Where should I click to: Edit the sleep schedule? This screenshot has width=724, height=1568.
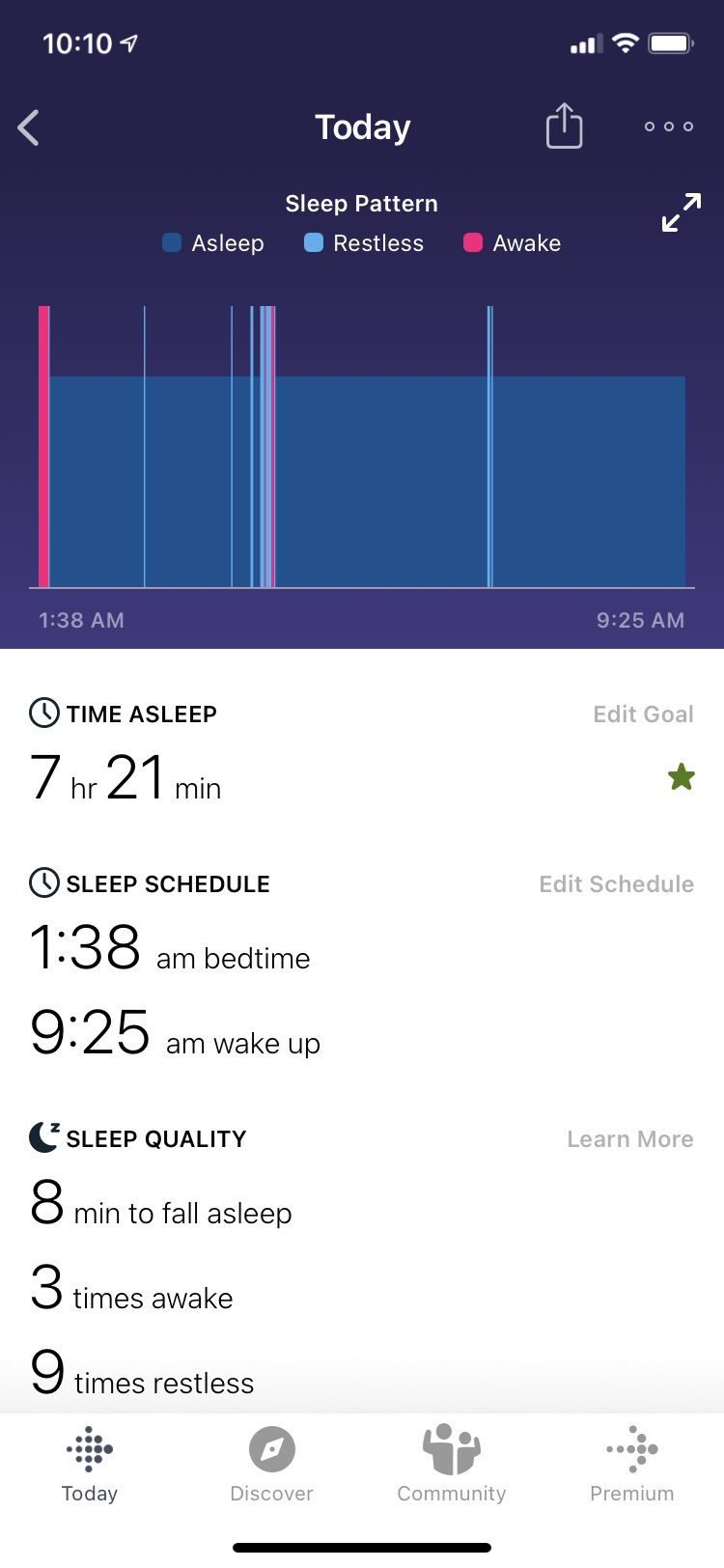pos(616,884)
